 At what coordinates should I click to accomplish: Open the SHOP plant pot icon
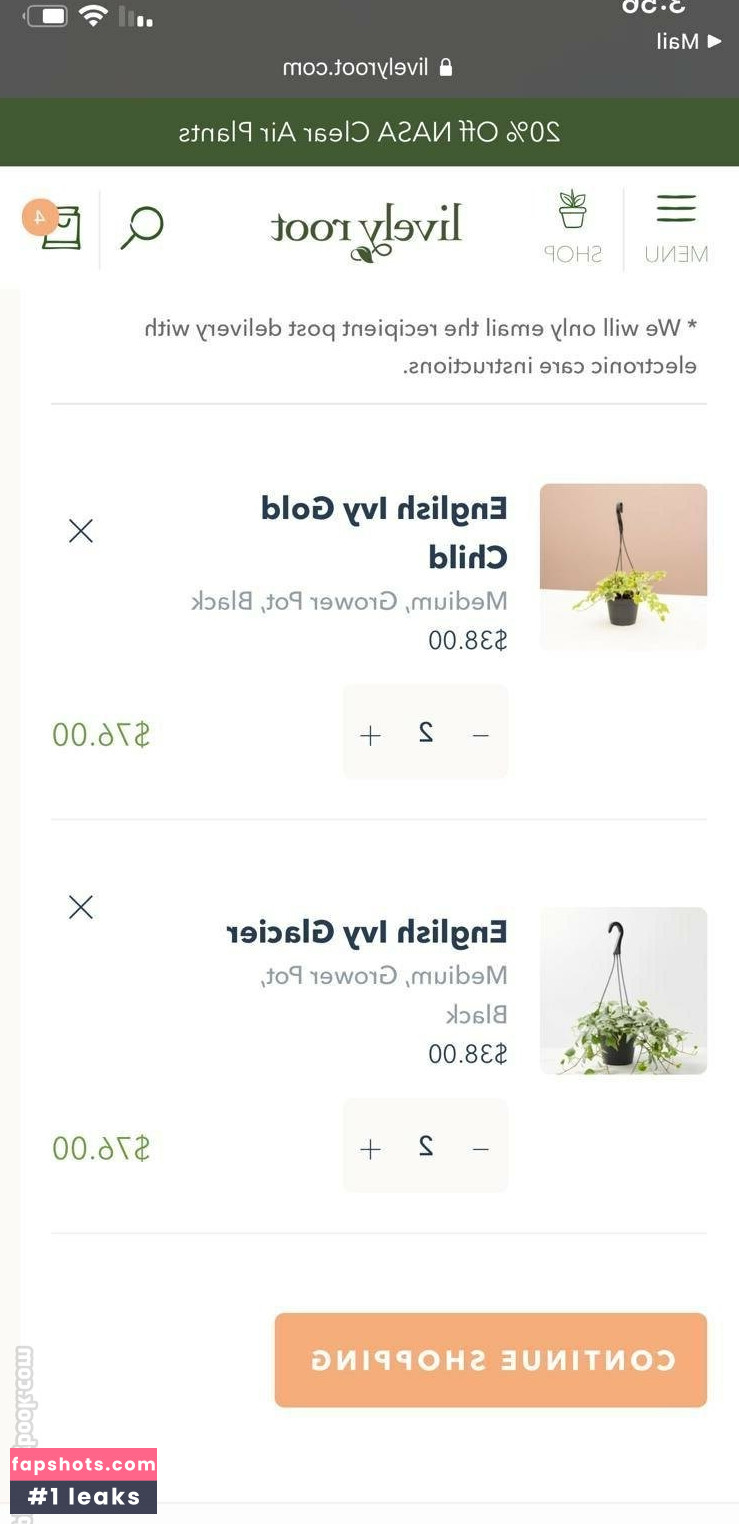pos(573,227)
